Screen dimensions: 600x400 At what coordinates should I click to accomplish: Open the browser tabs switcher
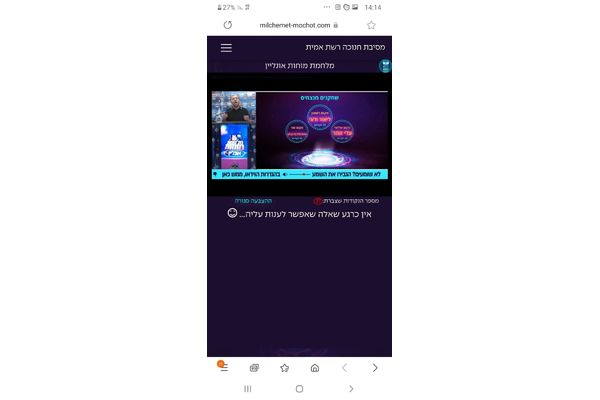[x=254, y=367]
